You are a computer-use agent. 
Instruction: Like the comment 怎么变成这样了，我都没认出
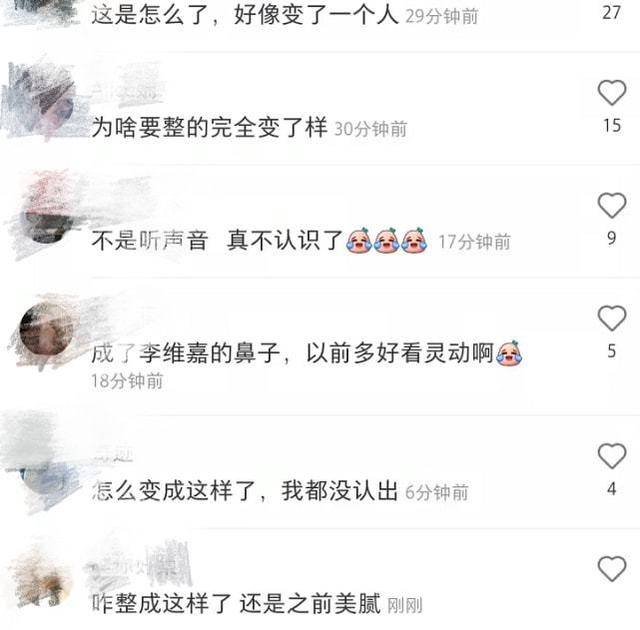611,456
